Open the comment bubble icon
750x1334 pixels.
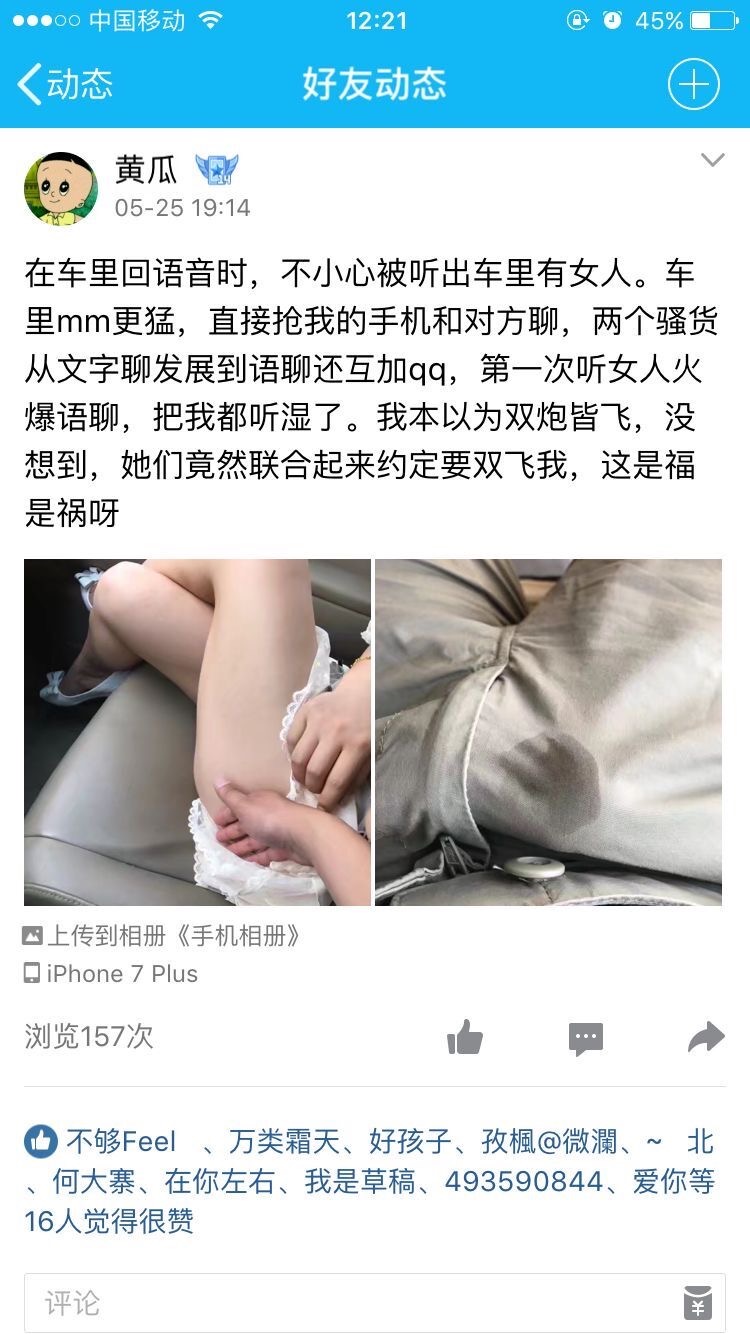[x=586, y=1038]
